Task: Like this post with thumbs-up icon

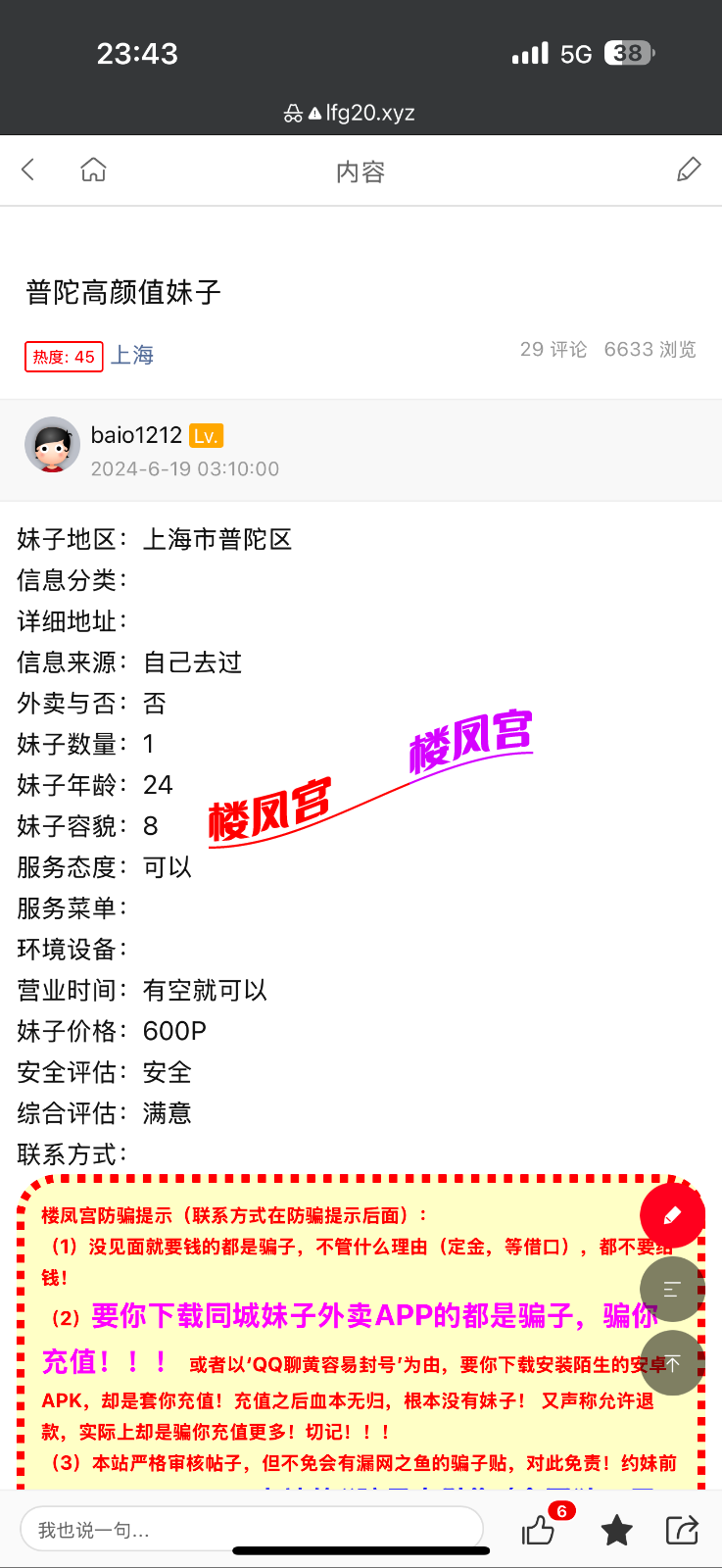Action: (x=539, y=1529)
